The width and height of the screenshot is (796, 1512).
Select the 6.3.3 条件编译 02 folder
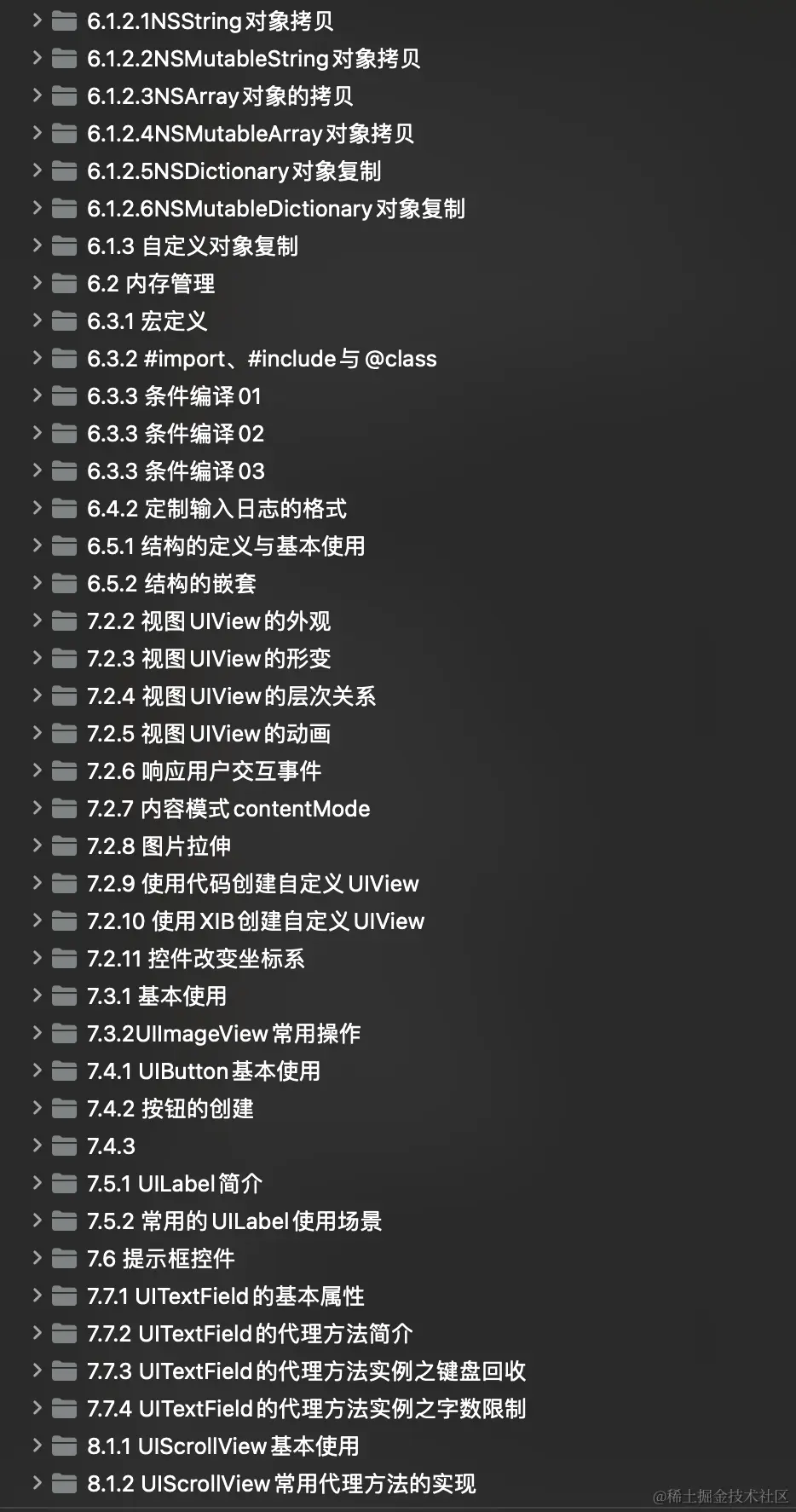point(175,434)
